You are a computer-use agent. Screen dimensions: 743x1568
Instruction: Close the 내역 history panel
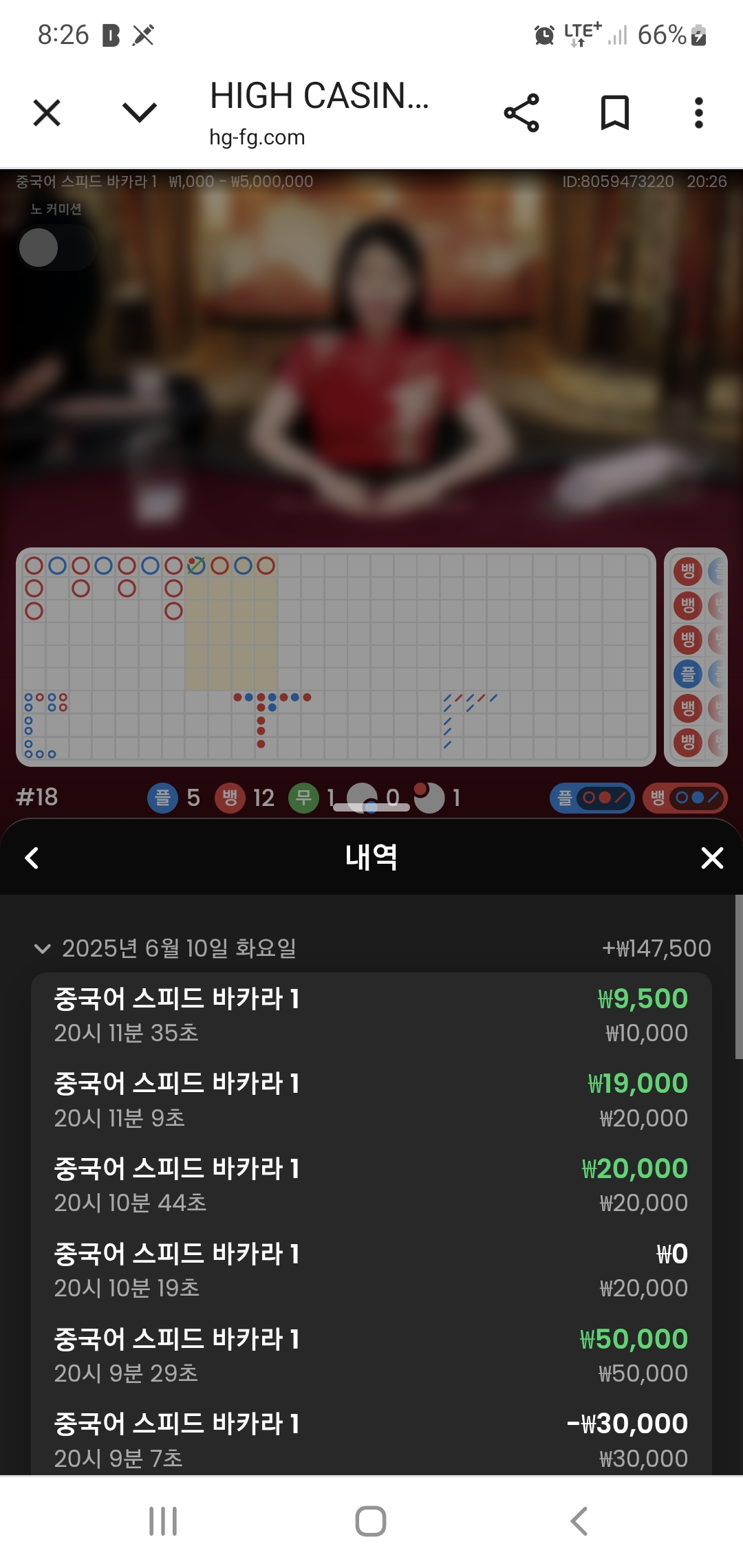click(x=712, y=858)
